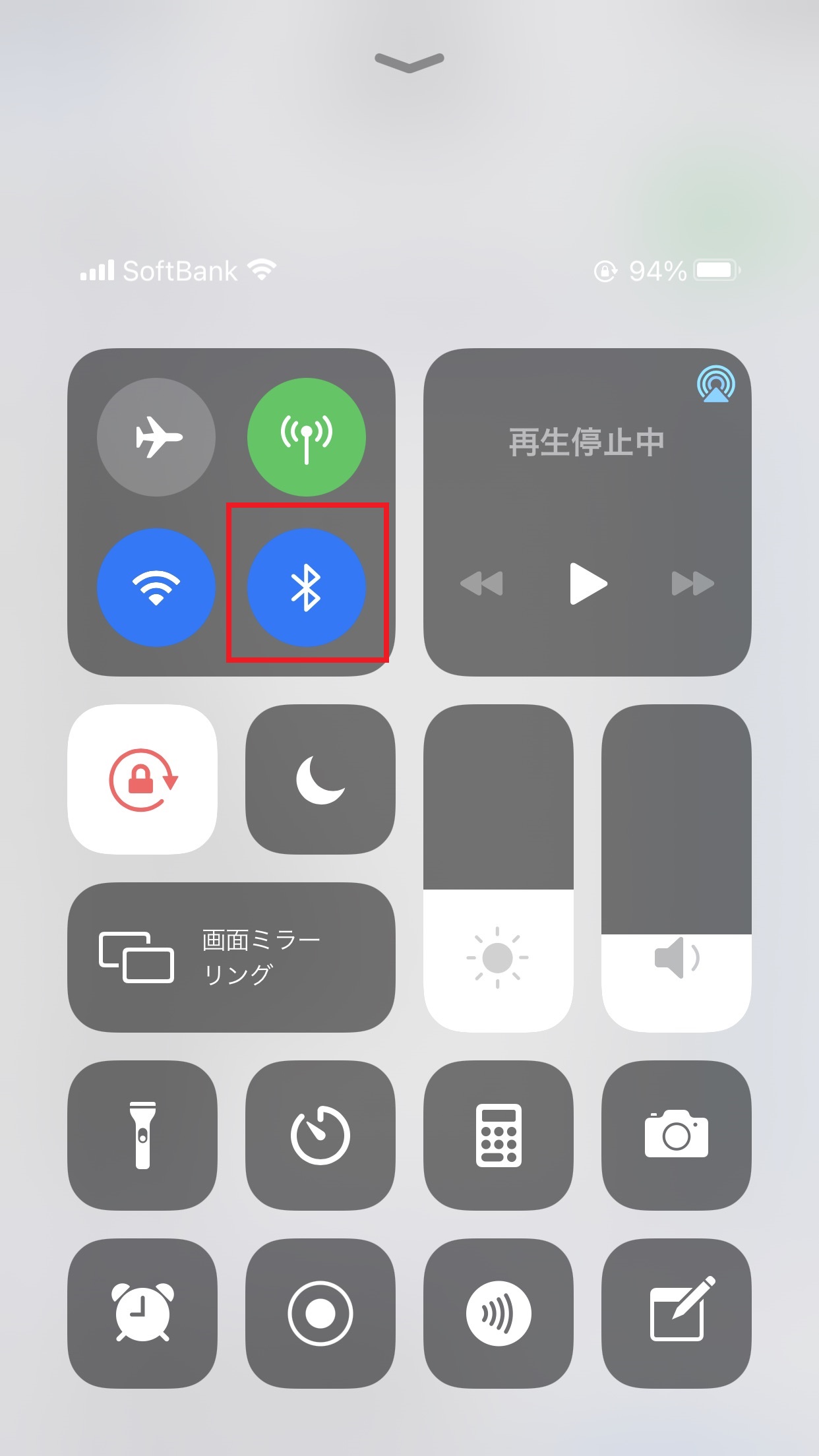Launch the calculator
This screenshot has height=1456, width=819.
click(499, 1136)
